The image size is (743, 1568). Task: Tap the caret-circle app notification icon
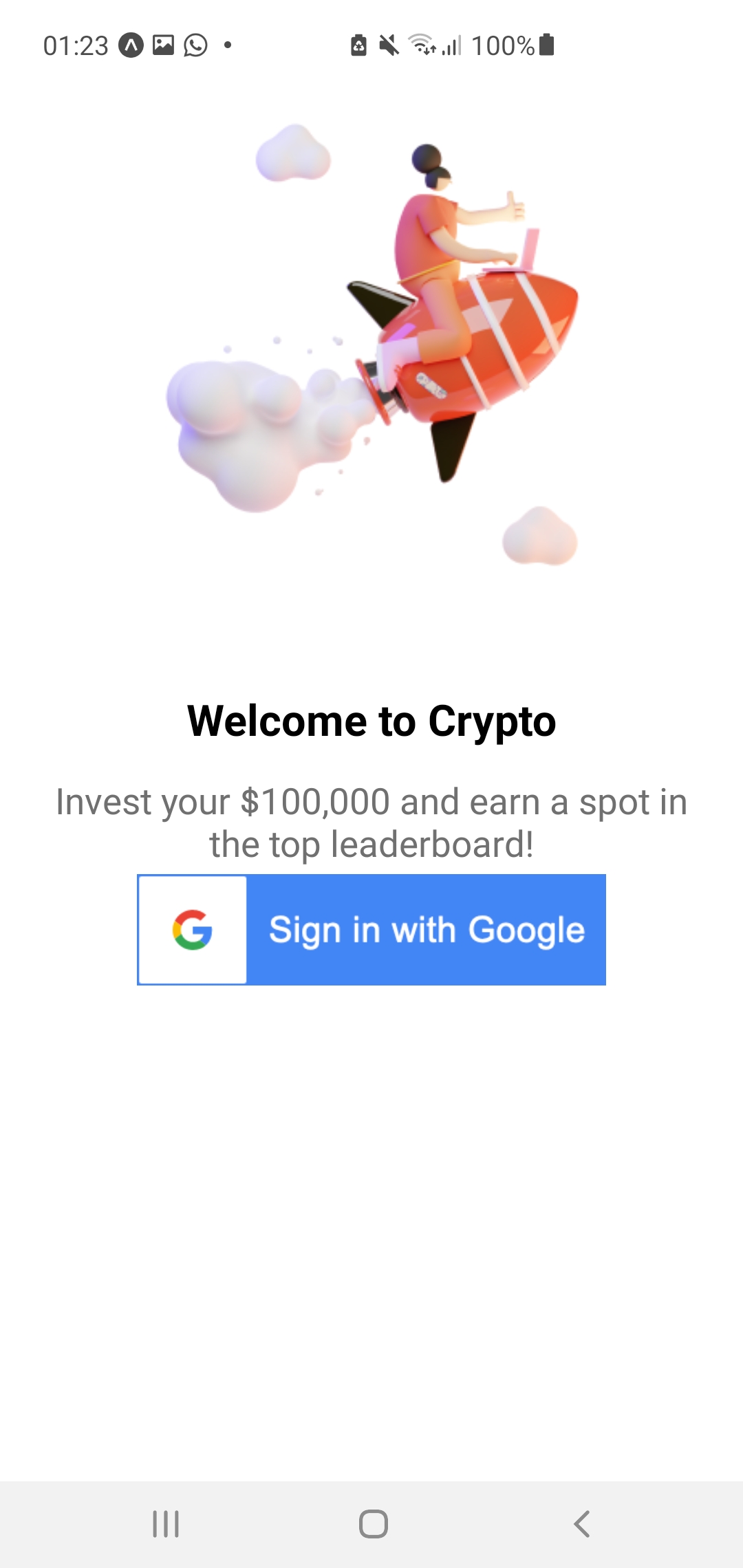click(x=130, y=45)
